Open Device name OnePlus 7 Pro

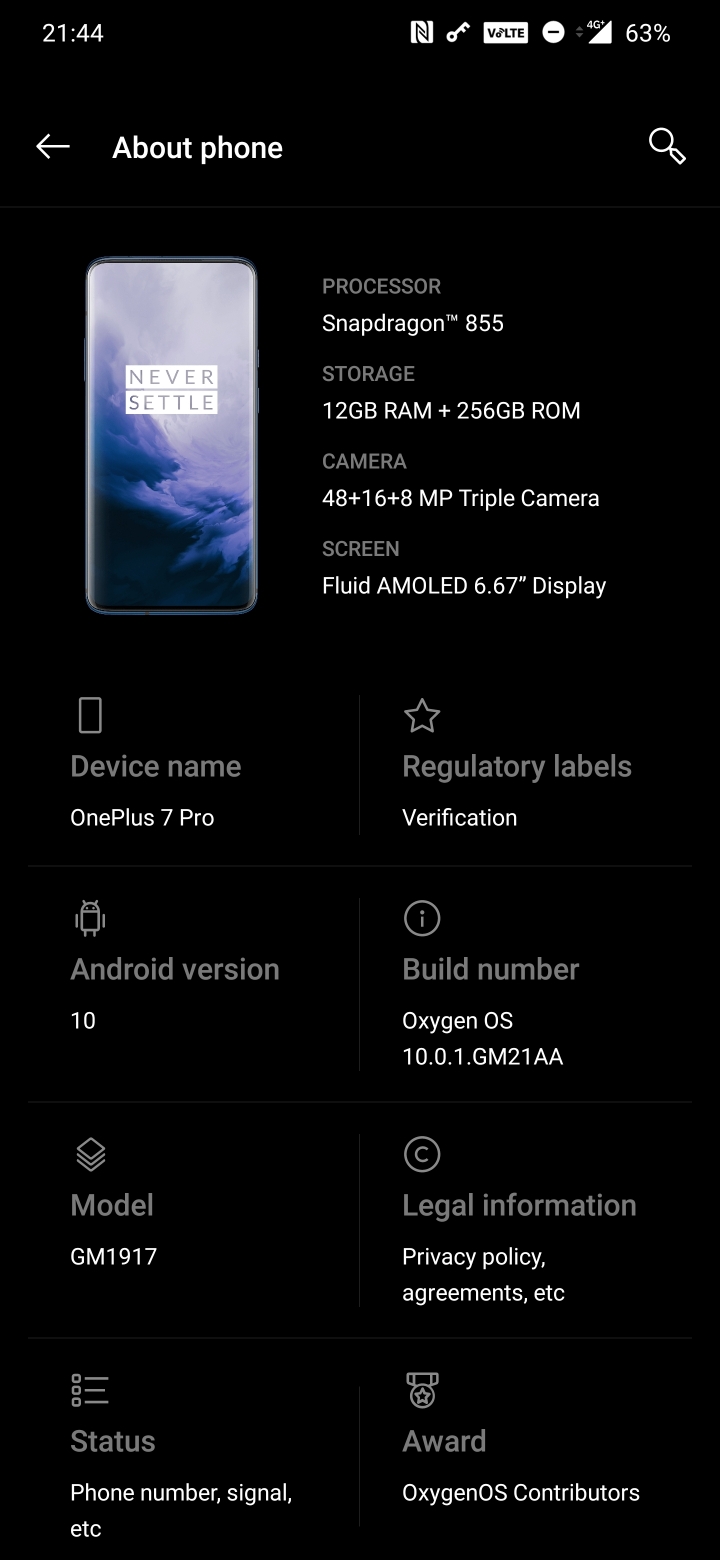click(194, 765)
